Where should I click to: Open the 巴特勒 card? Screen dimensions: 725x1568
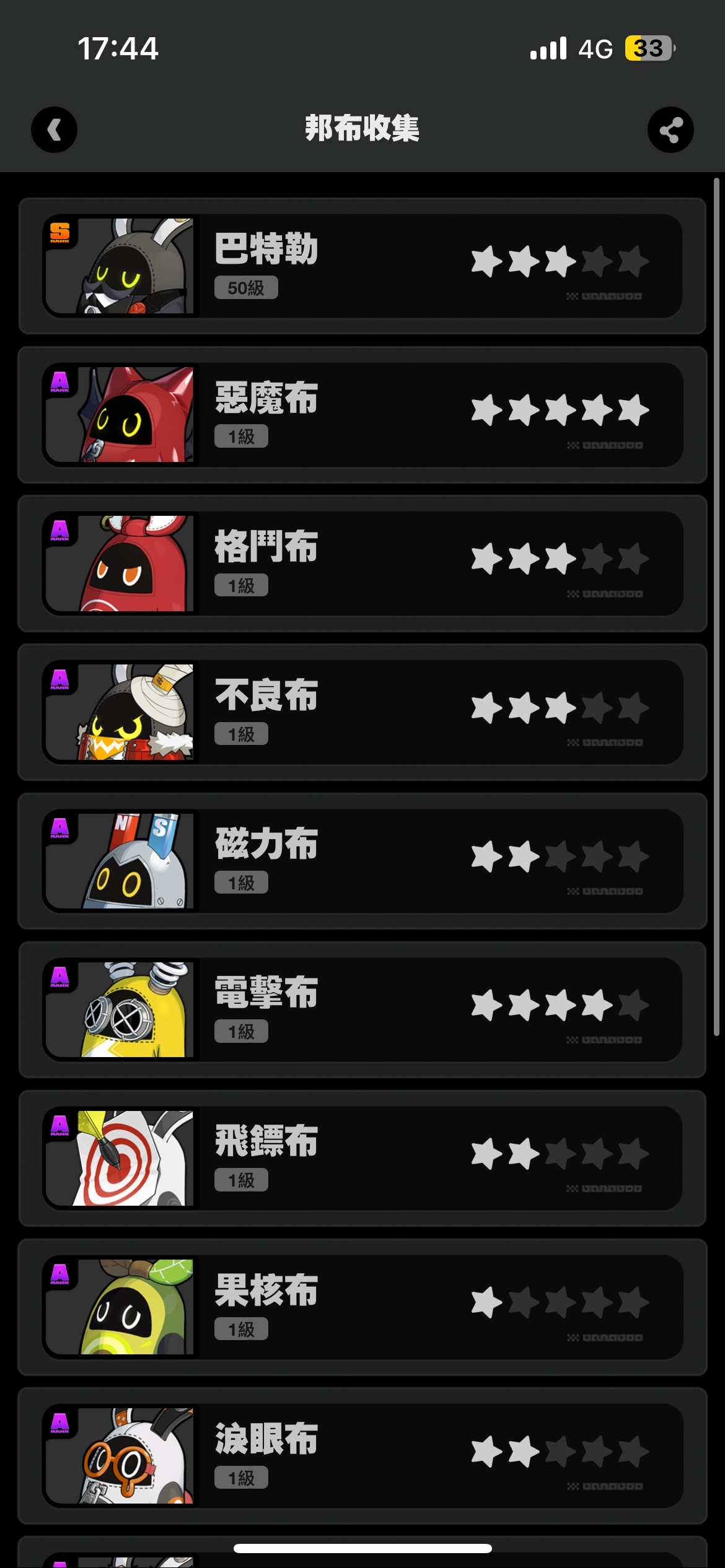(x=362, y=266)
